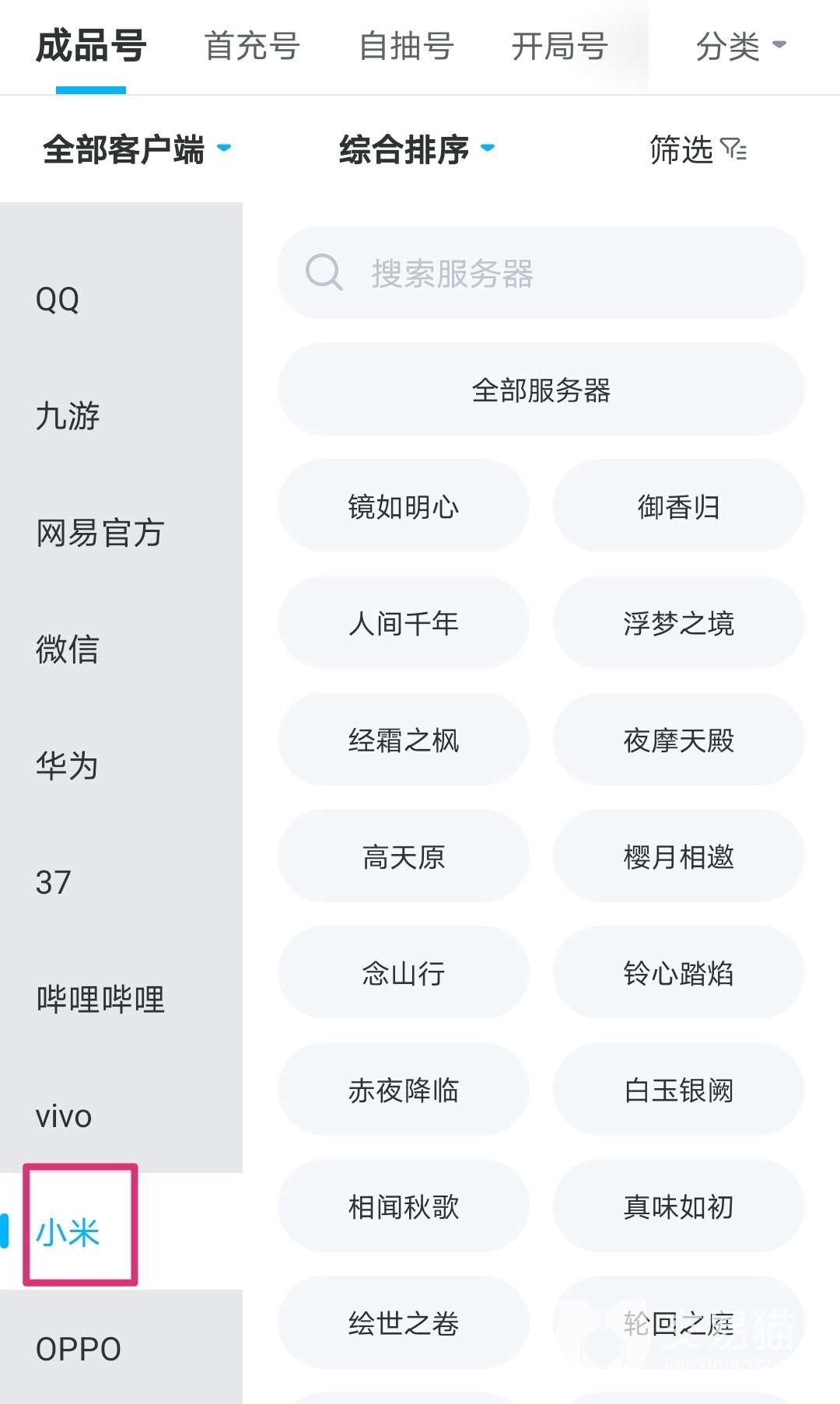The image size is (840, 1404).
Task: Expand the 分类 dropdown
Action: coord(740,47)
